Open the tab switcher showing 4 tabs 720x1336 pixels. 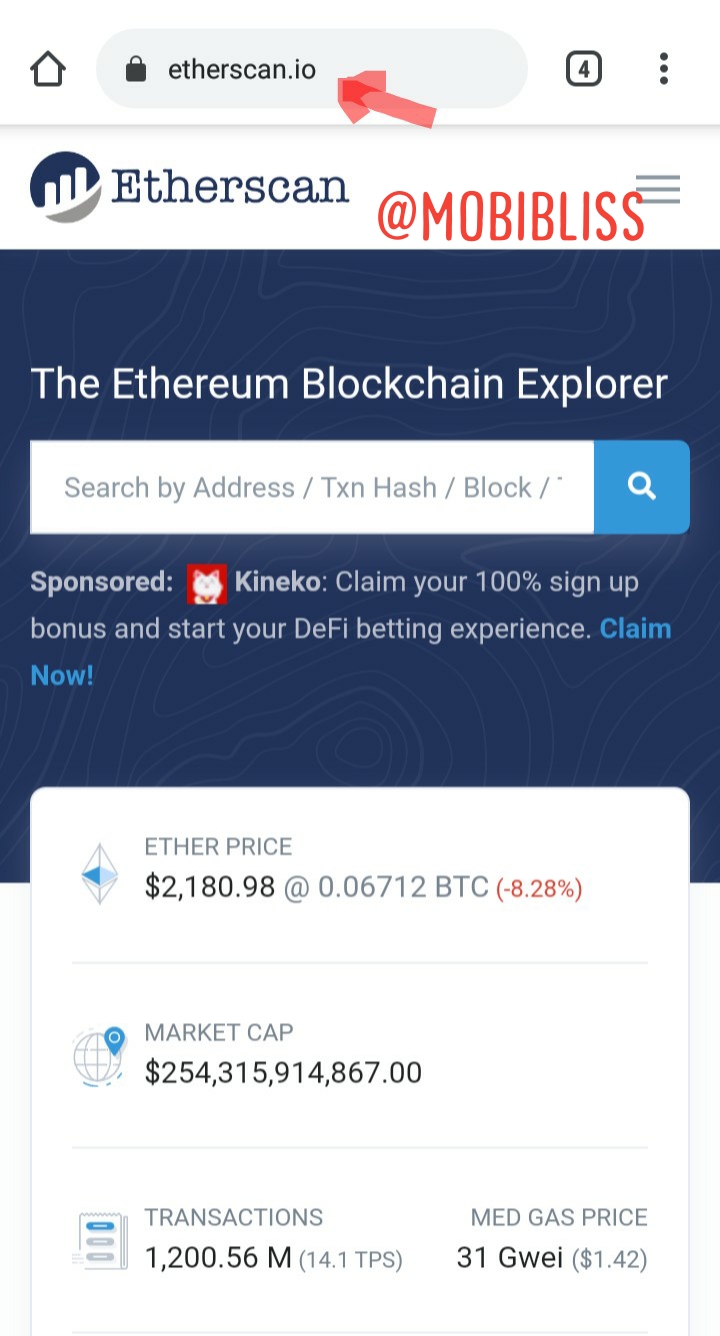point(584,69)
